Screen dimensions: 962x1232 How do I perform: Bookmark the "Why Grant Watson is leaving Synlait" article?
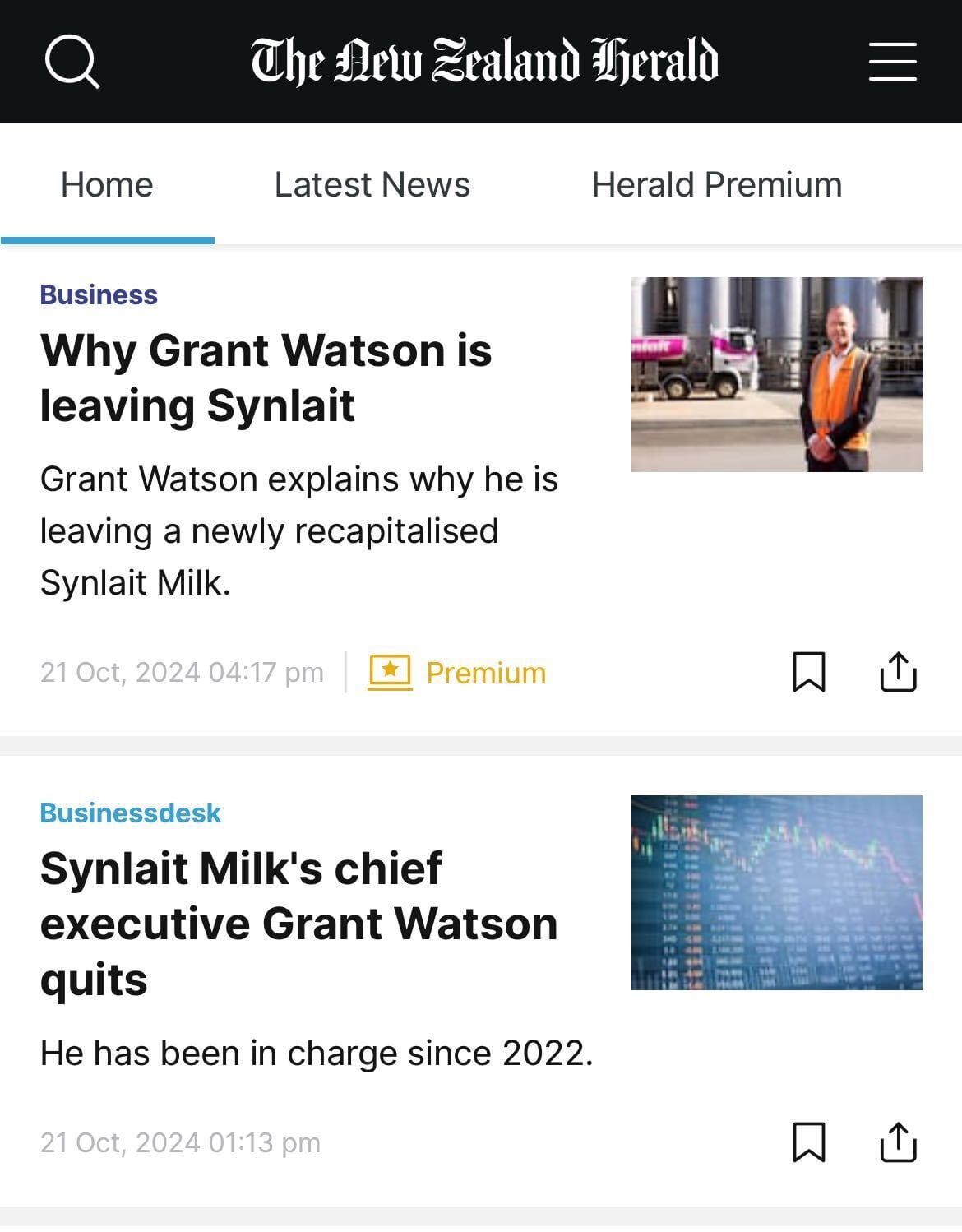tap(808, 672)
